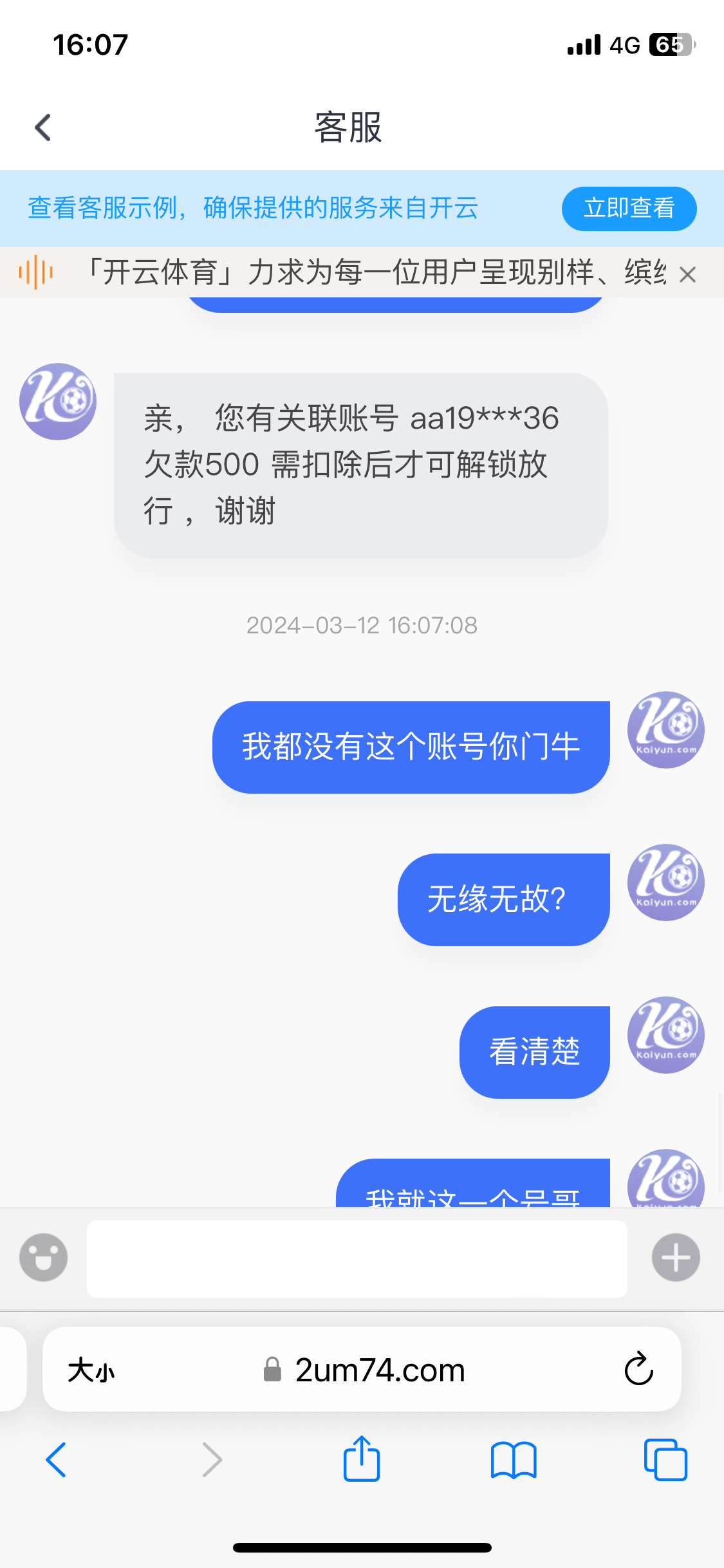
Task: Go back from the 客服 chat
Action: tap(43, 127)
